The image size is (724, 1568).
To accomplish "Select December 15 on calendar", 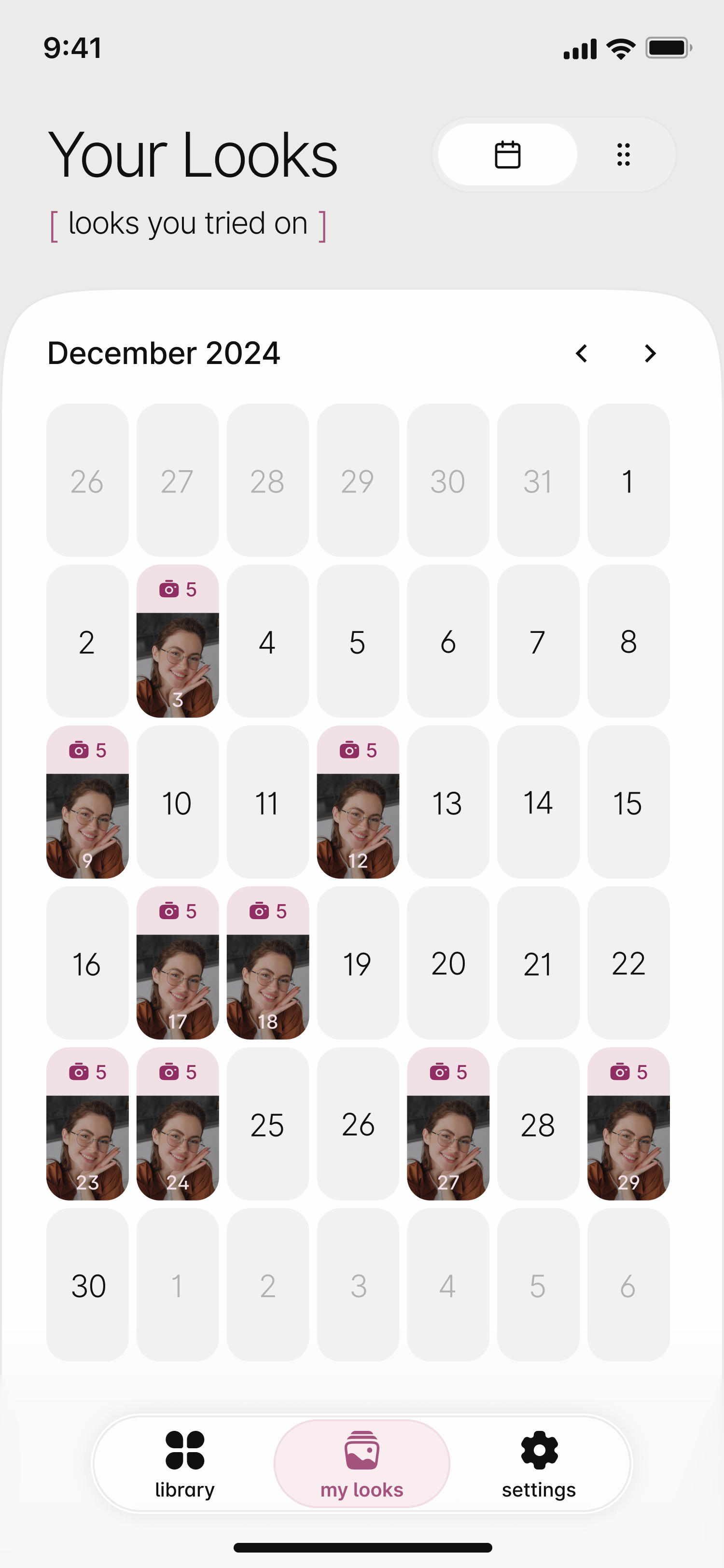I will pyautogui.click(x=628, y=802).
